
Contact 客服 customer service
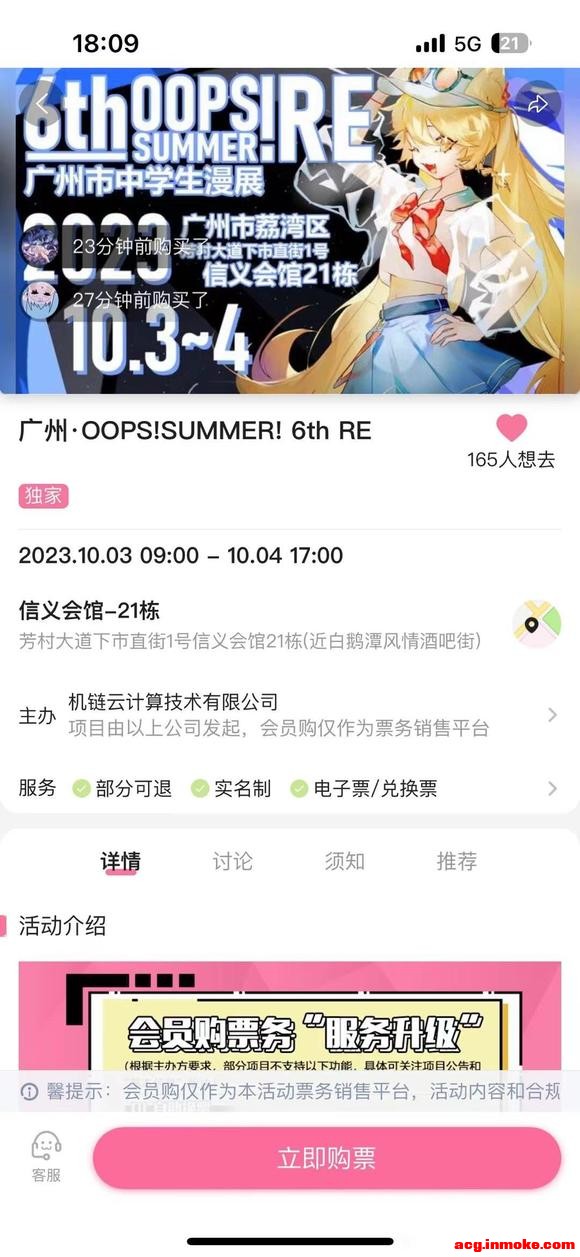46,1158
